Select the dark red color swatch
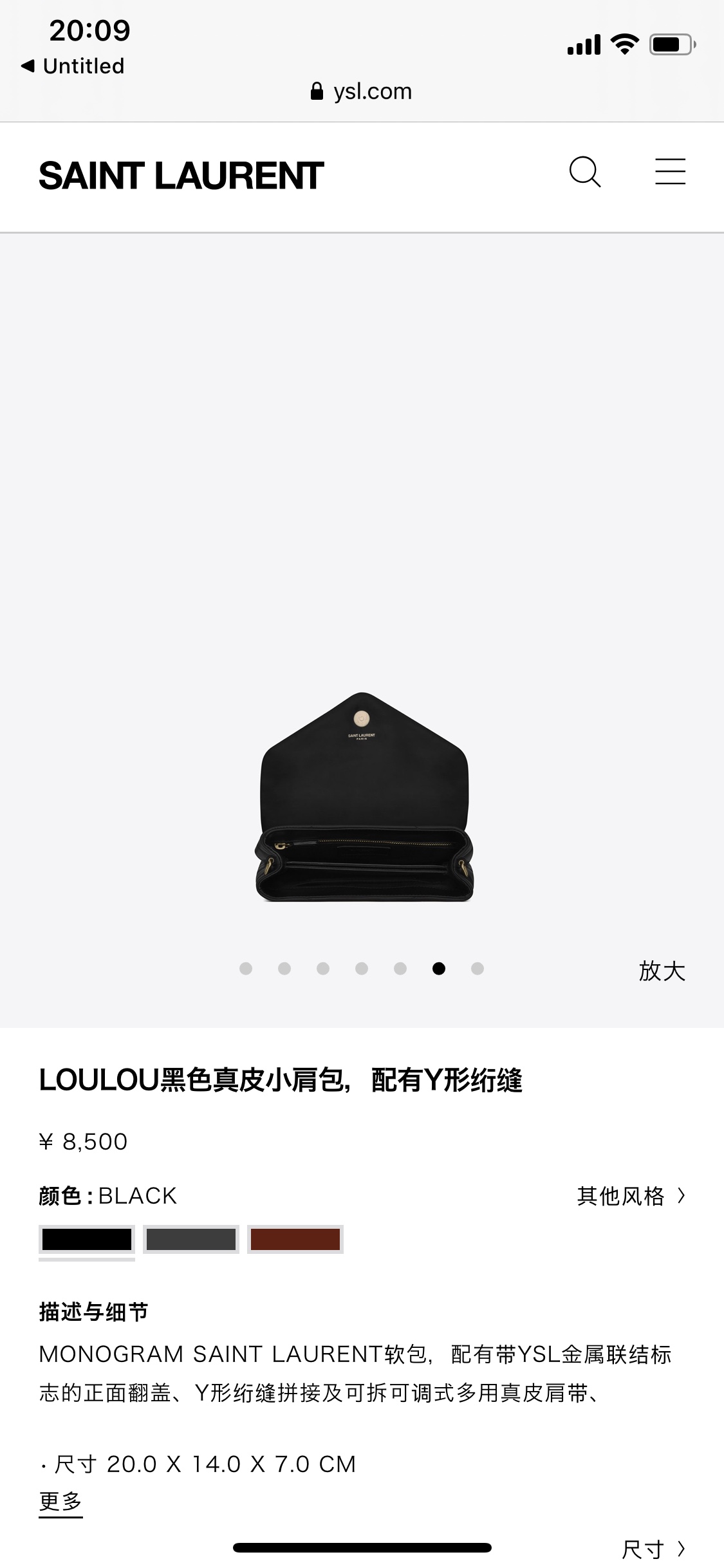This screenshot has width=724, height=1568. [295, 1237]
